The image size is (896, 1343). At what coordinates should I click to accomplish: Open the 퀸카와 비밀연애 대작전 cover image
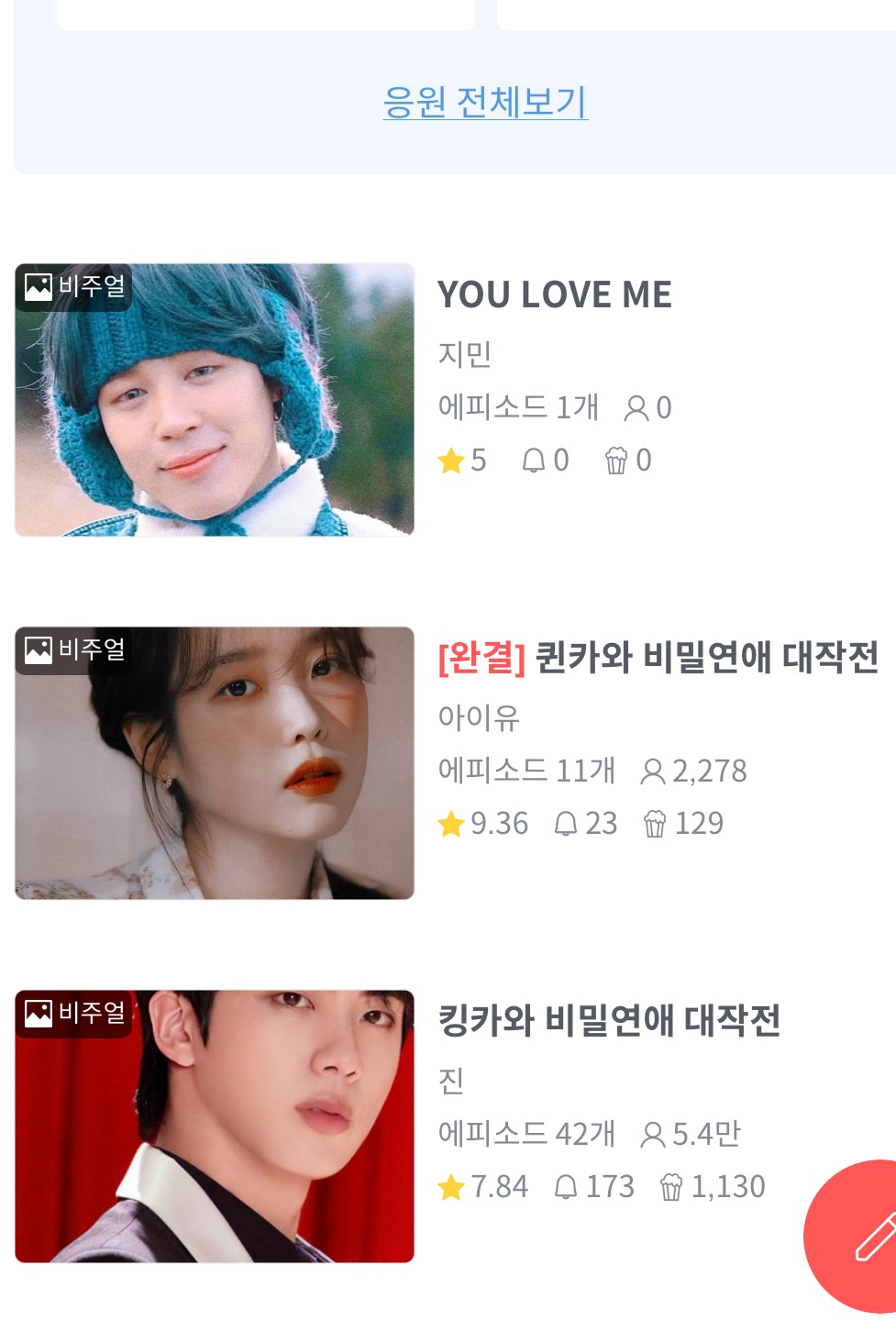pos(215,763)
